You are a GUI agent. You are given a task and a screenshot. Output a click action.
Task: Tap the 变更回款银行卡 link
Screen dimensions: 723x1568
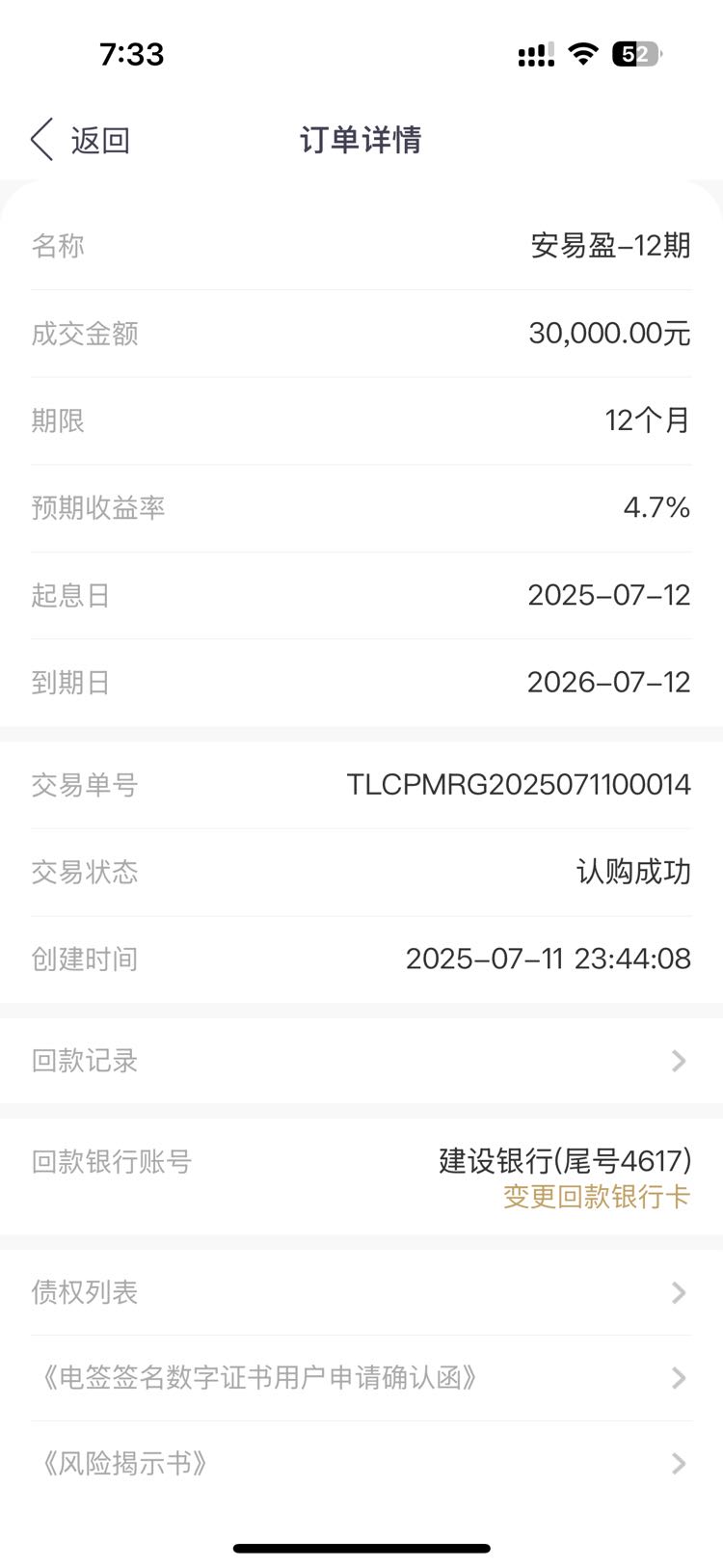pyautogui.click(x=597, y=1197)
